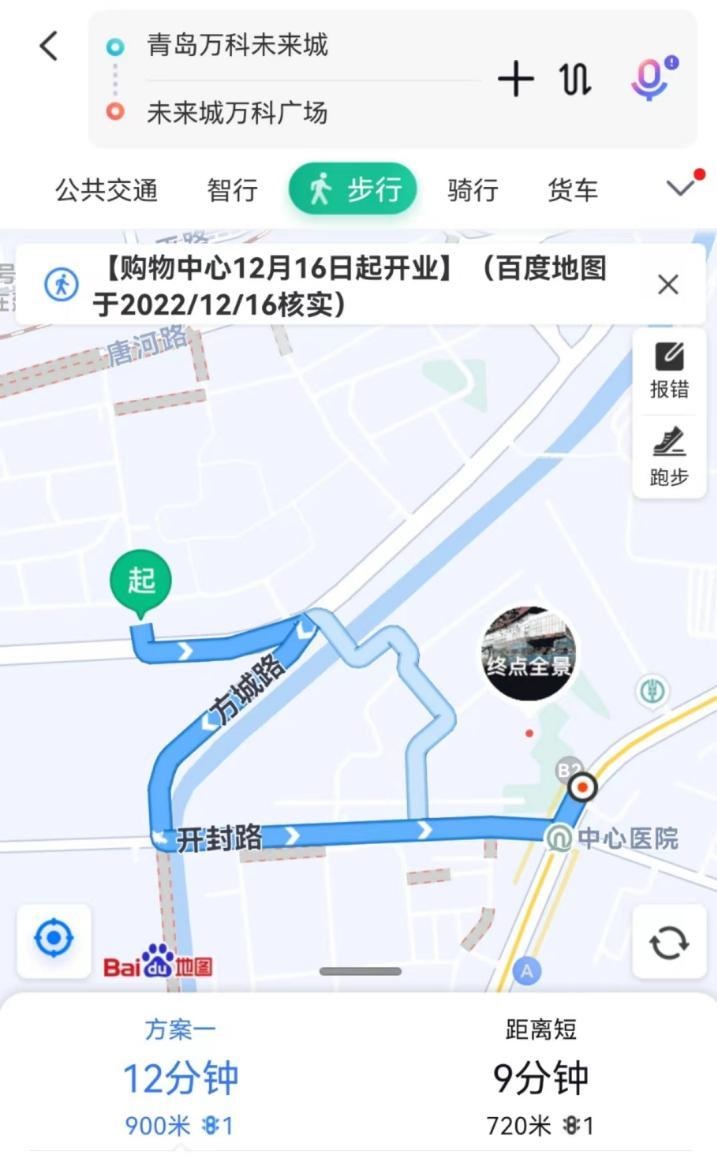
Task: Switch to the 骑行 cycling tab
Action: (x=472, y=190)
